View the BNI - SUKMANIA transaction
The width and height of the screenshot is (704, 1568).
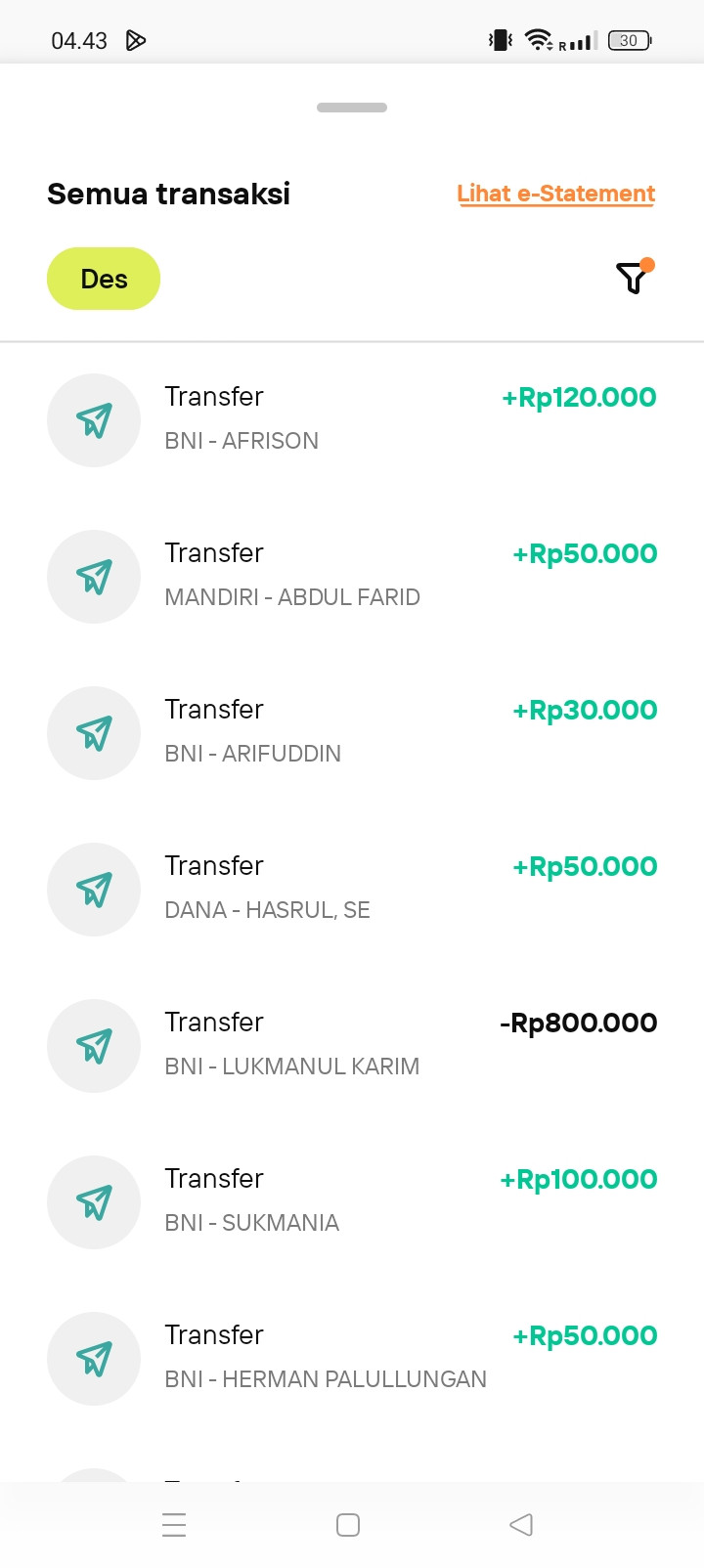352,1201
